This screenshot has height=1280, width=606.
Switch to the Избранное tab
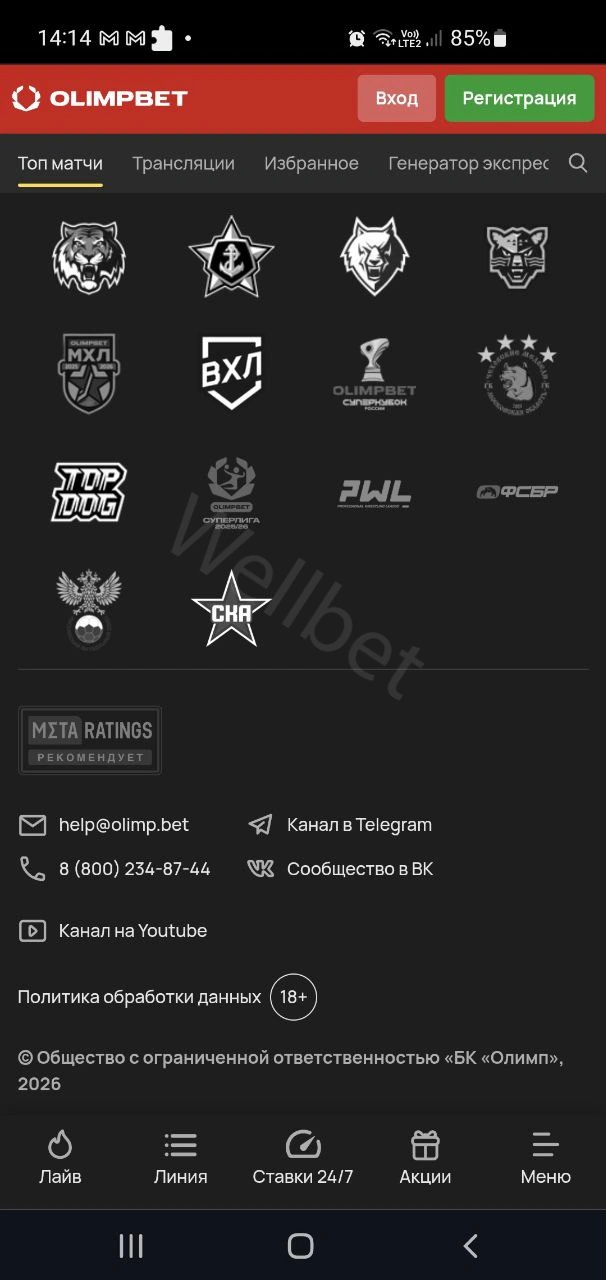pyautogui.click(x=311, y=163)
